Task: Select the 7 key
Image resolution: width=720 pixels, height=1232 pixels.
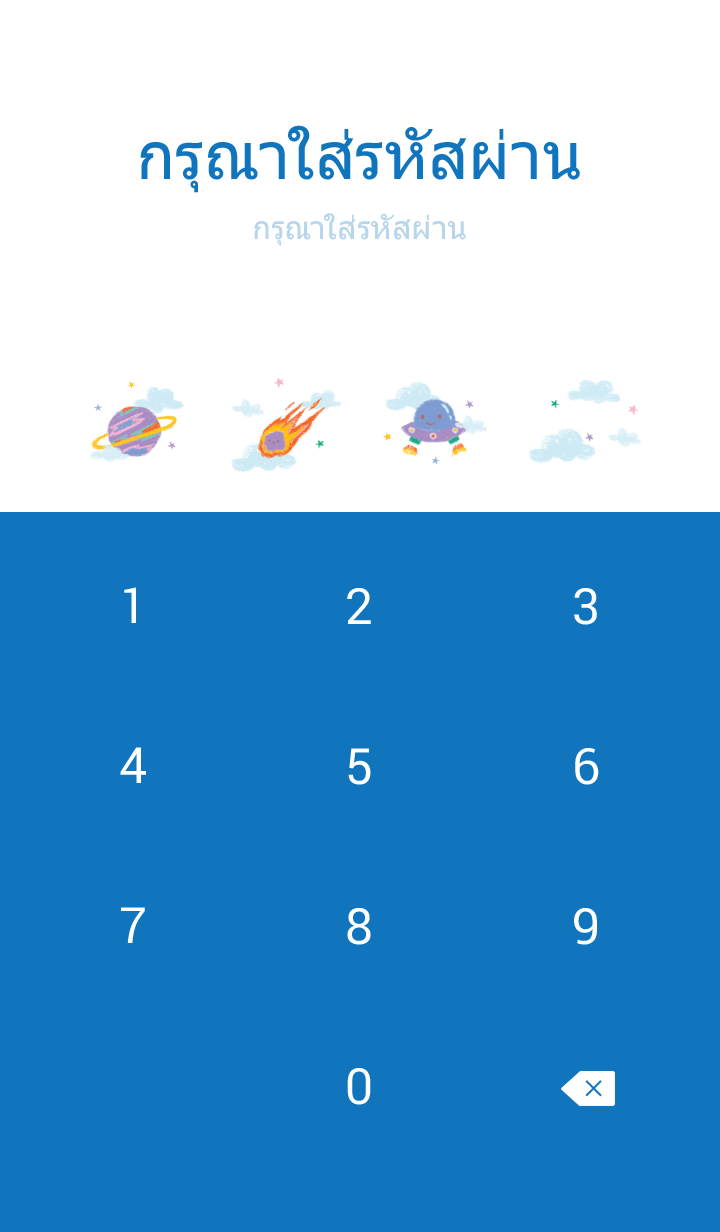Action: 132,927
